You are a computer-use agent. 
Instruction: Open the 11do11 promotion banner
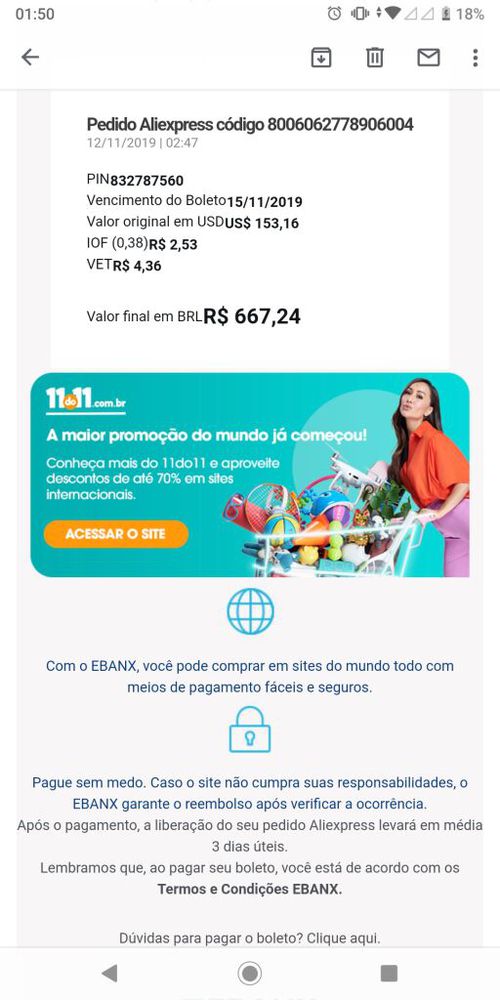(x=250, y=474)
